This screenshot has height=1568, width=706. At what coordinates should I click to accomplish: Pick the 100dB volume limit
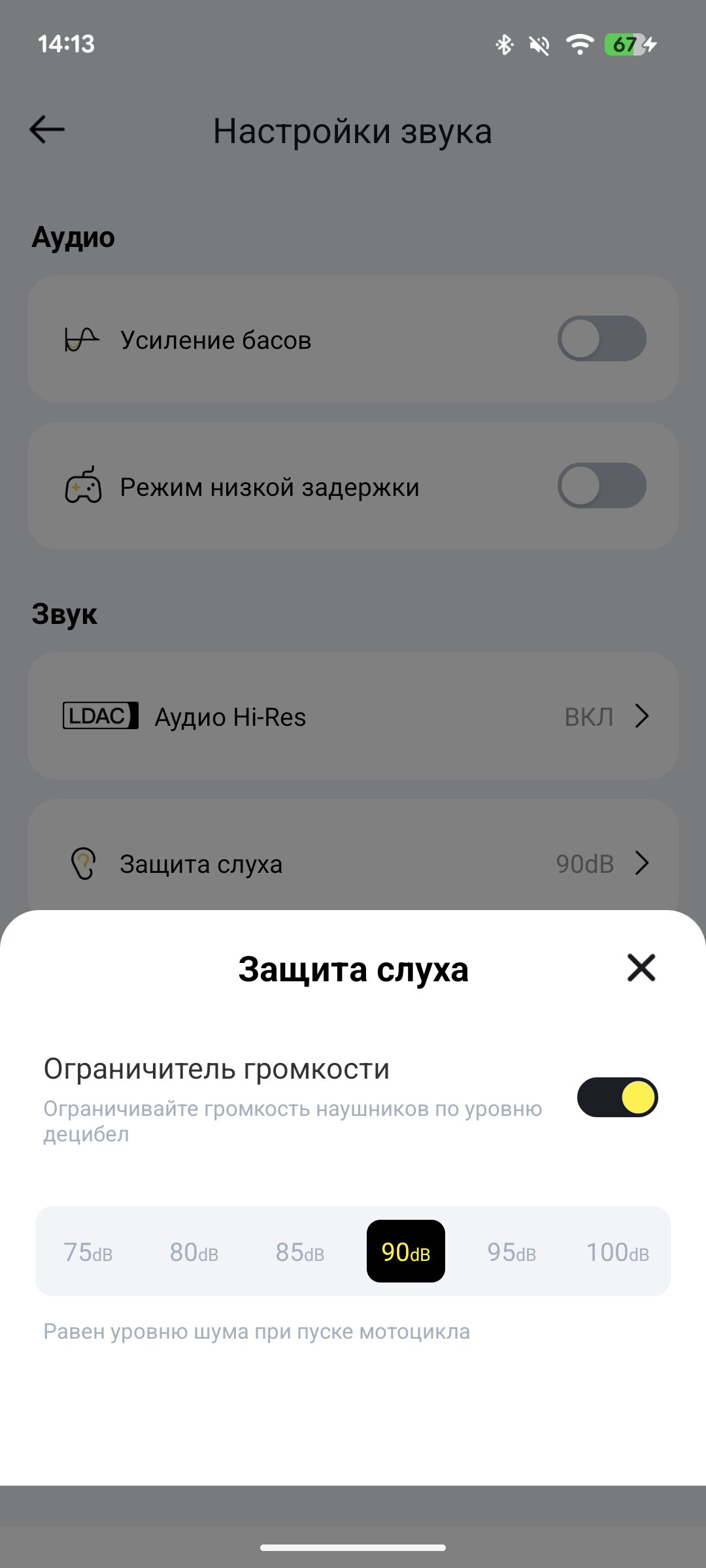click(x=618, y=1252)
